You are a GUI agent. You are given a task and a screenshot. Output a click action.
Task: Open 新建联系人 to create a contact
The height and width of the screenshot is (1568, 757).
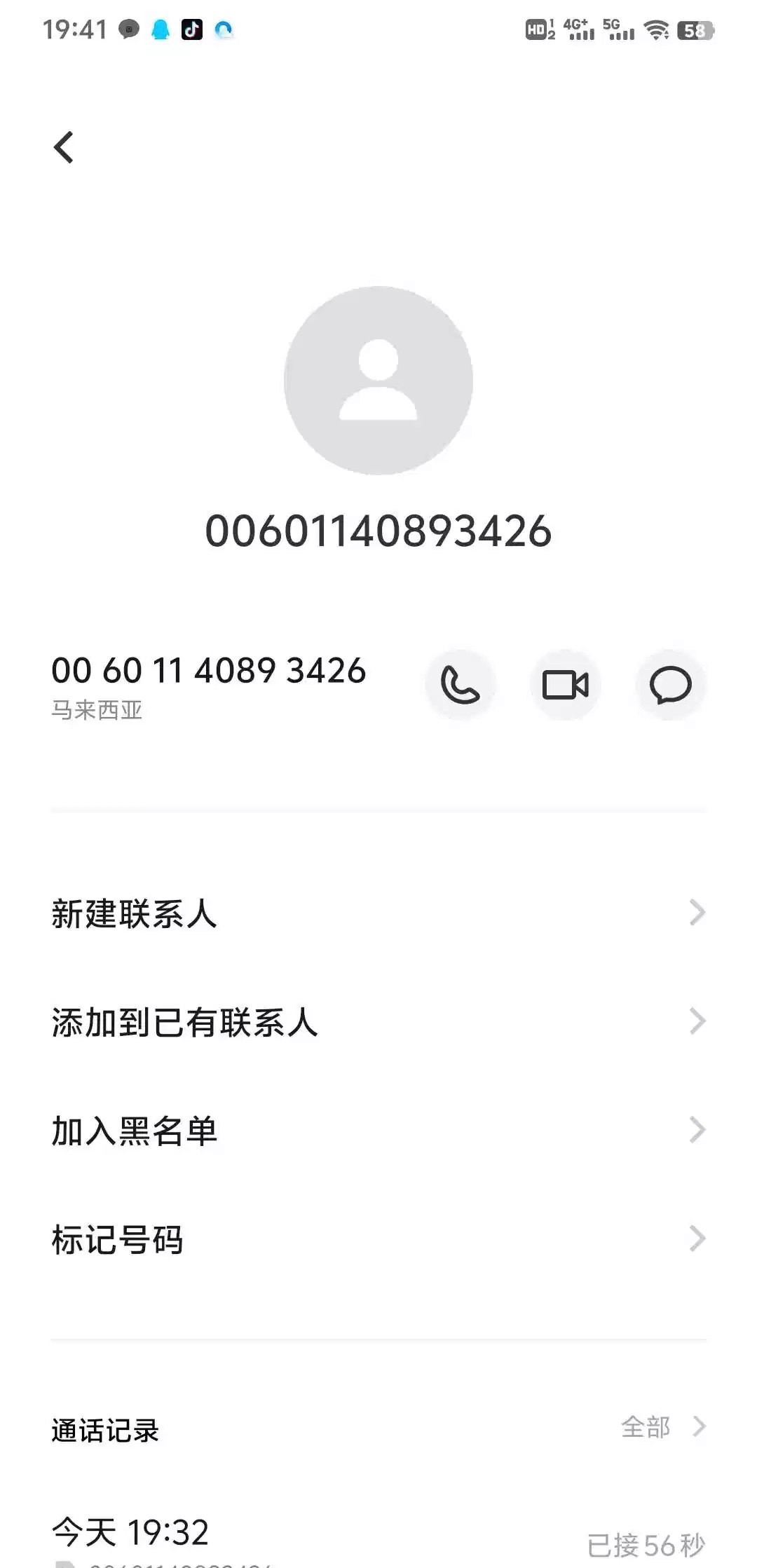click(378, 913)
